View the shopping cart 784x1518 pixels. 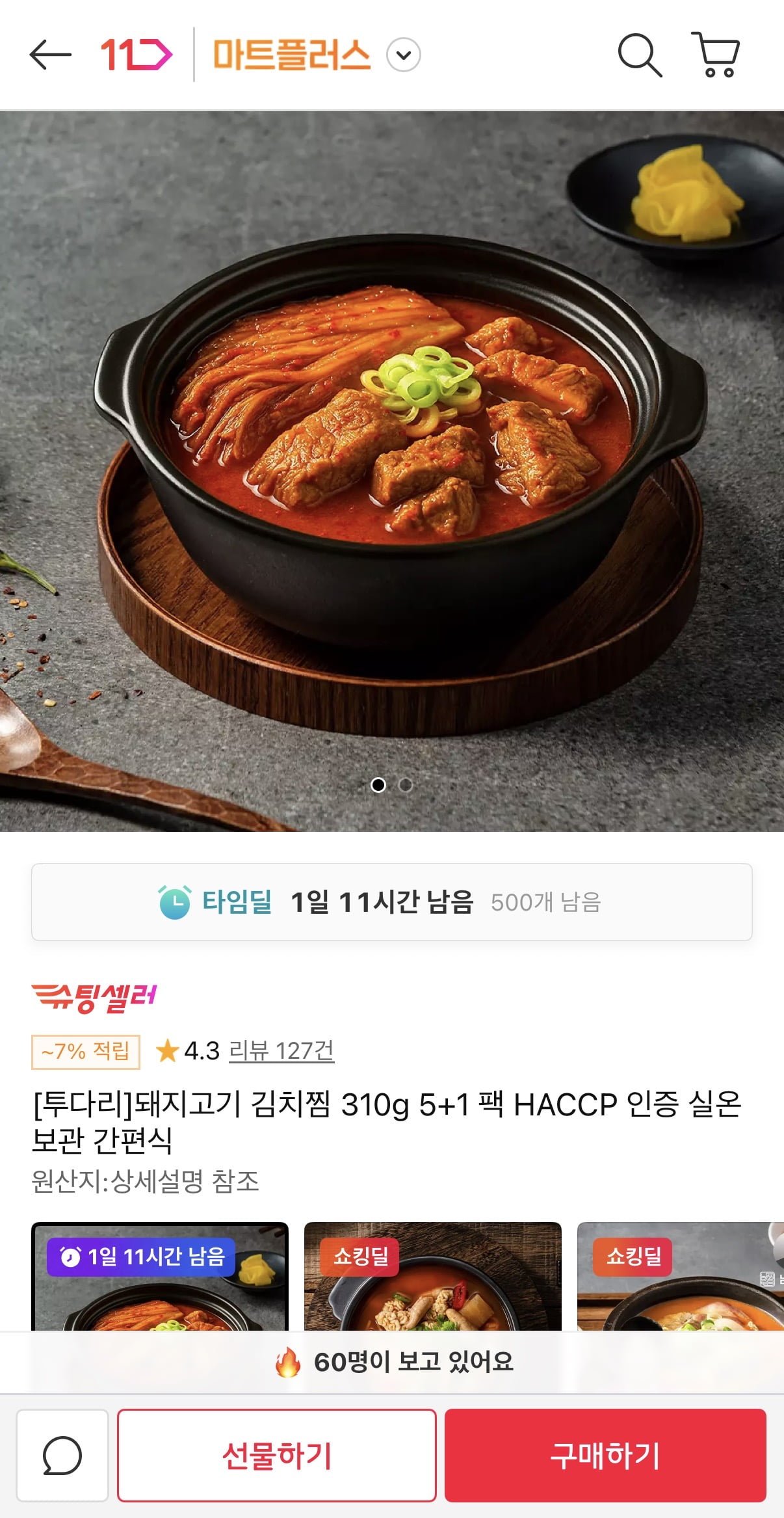point(716,55)
